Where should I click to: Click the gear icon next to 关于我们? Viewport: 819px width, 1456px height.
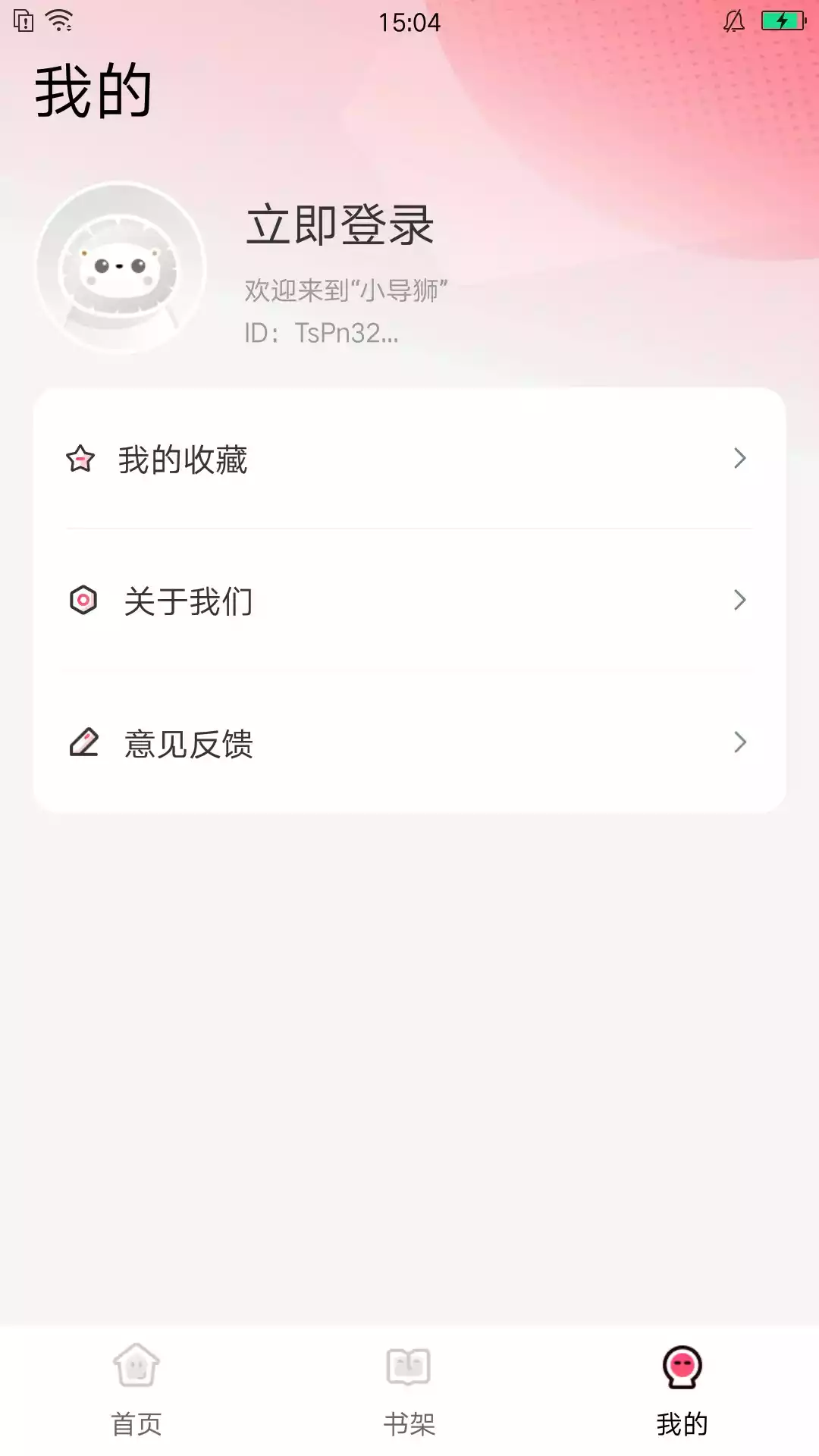[x=83, y=601]
